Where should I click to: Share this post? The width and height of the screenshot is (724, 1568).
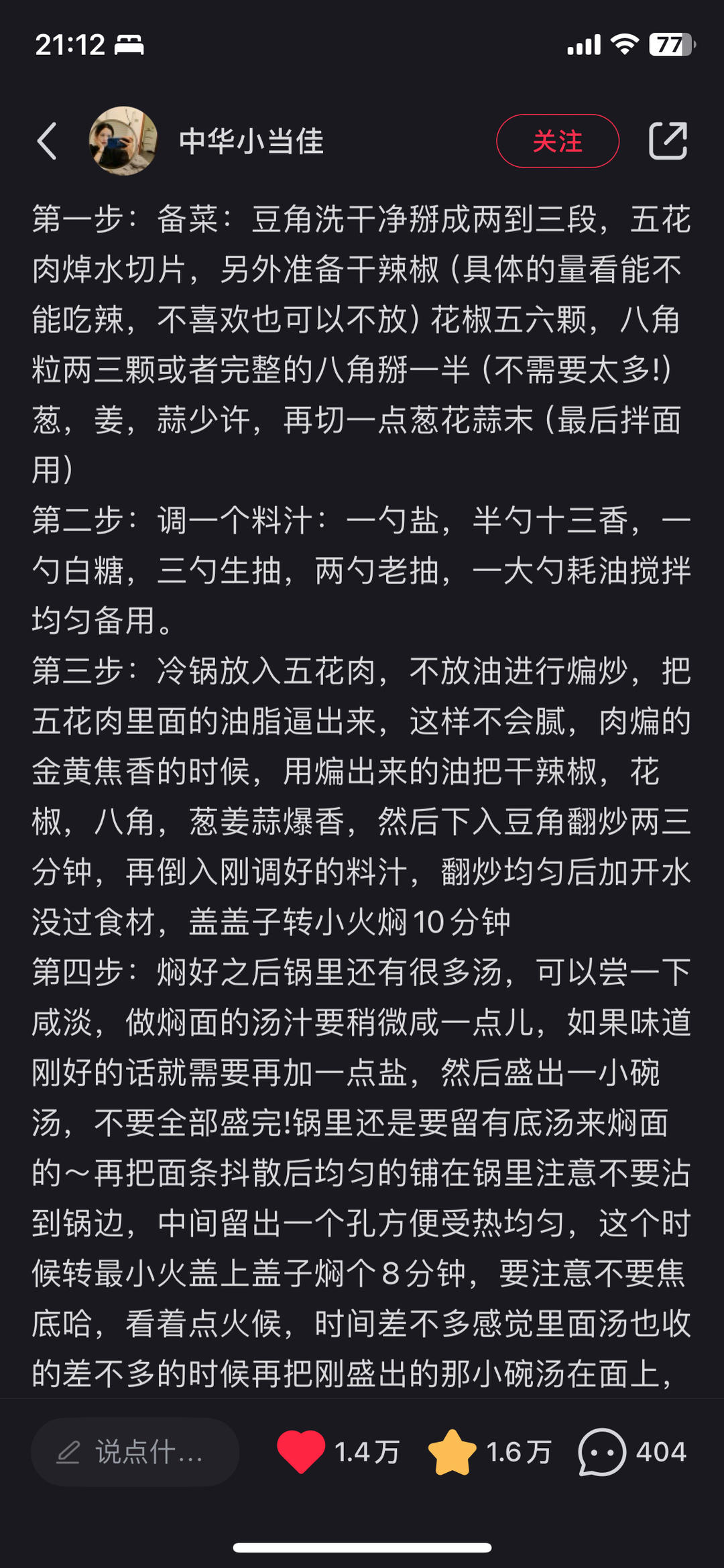tap(668, 141)
